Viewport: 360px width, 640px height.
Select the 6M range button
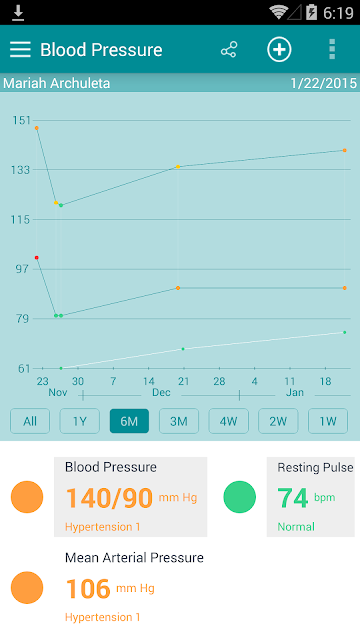click(129, 421)
